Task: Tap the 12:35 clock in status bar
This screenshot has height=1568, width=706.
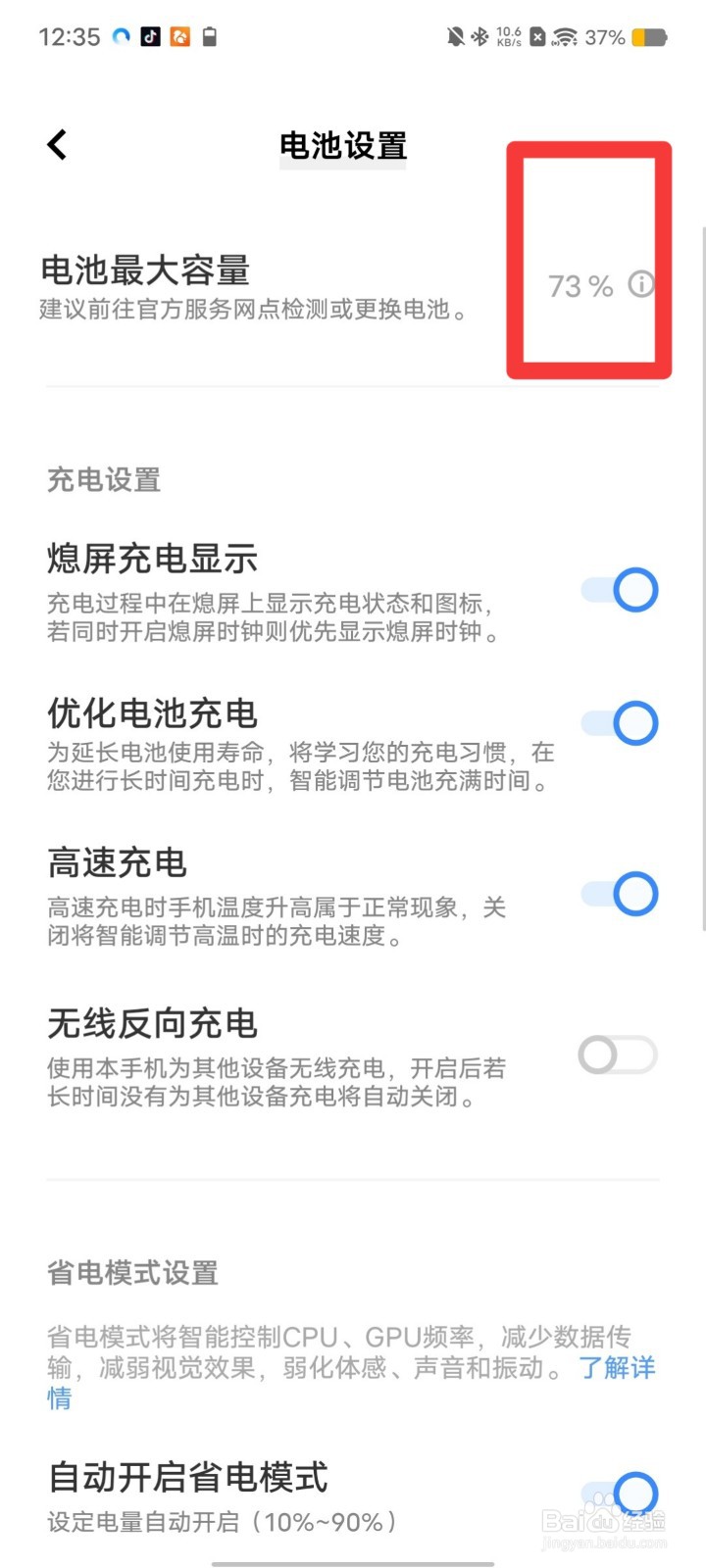Action: pos(70,36)
